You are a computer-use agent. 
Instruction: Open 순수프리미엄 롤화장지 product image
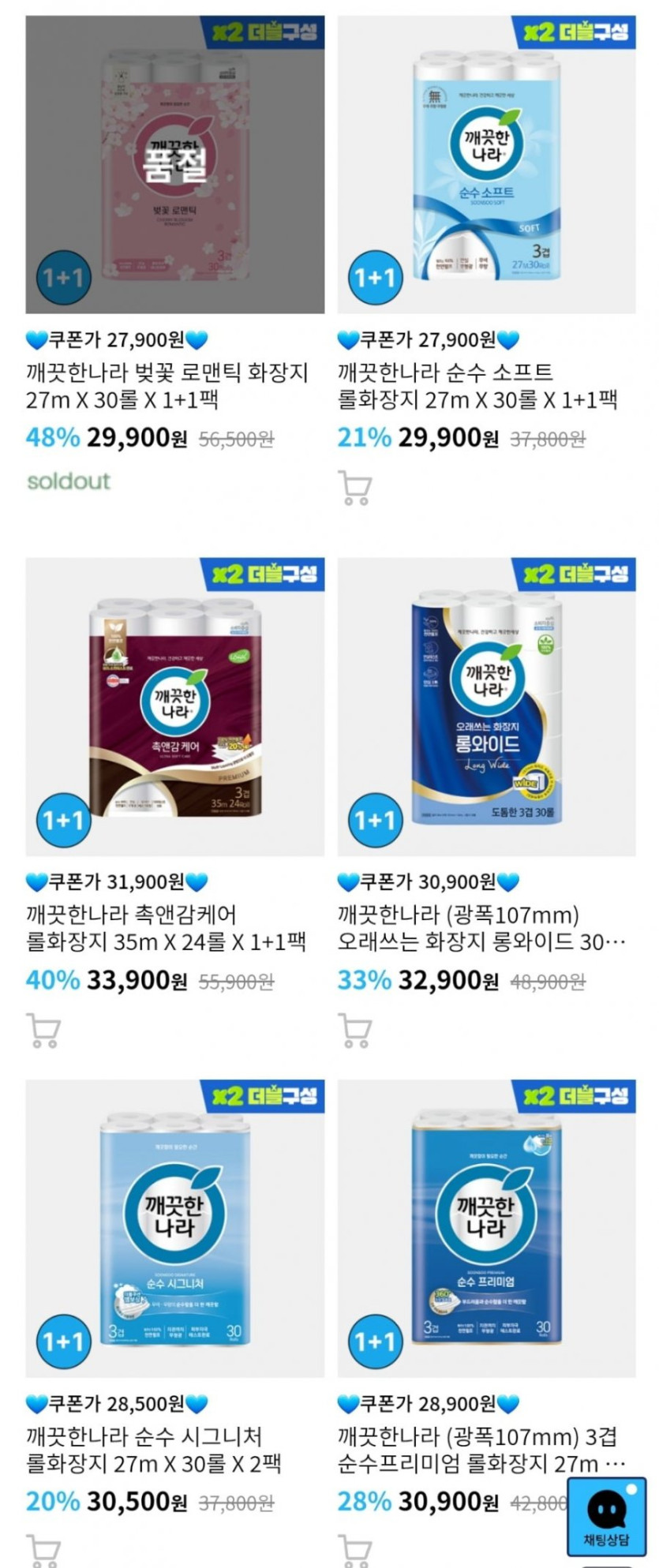(486, 1229)
